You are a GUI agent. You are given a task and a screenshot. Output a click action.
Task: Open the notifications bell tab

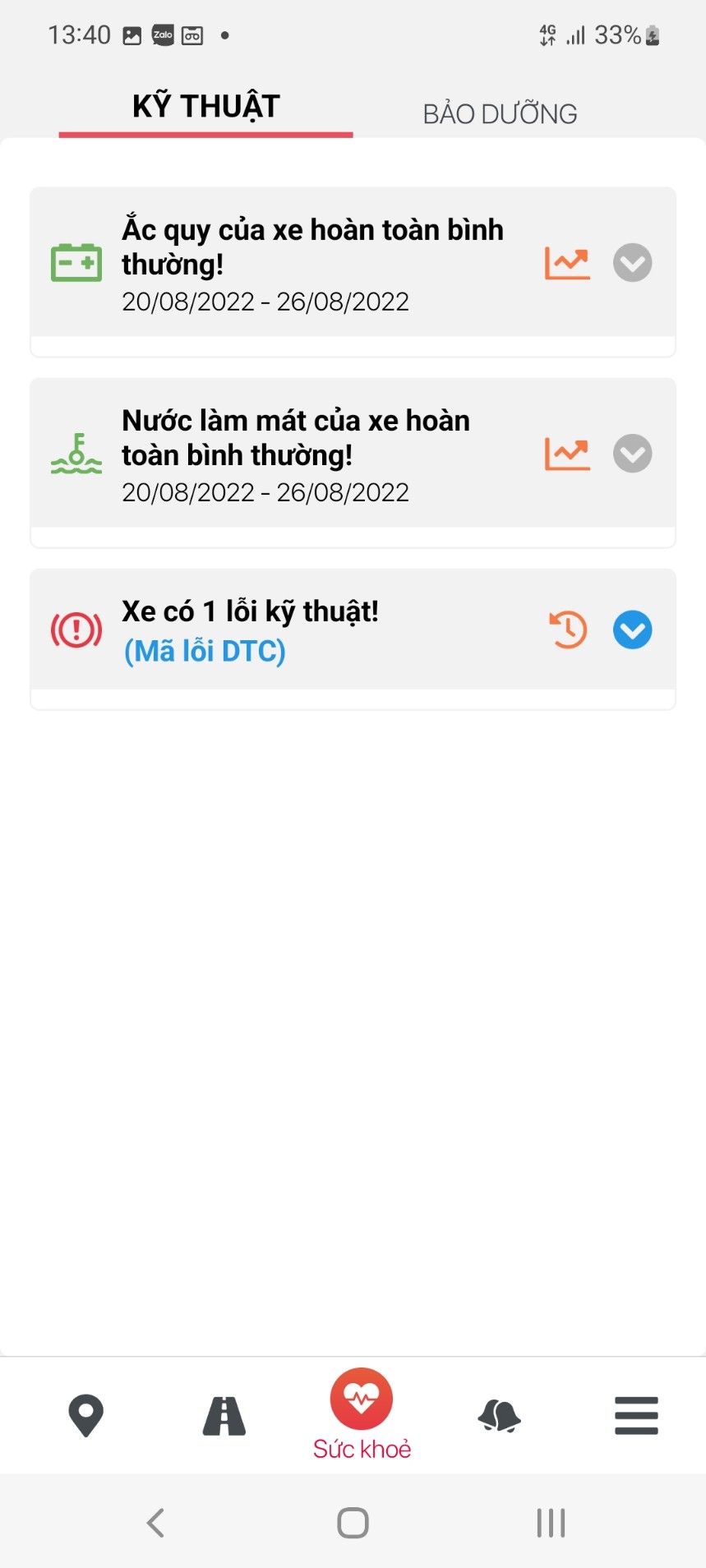tap(499, 1415)
